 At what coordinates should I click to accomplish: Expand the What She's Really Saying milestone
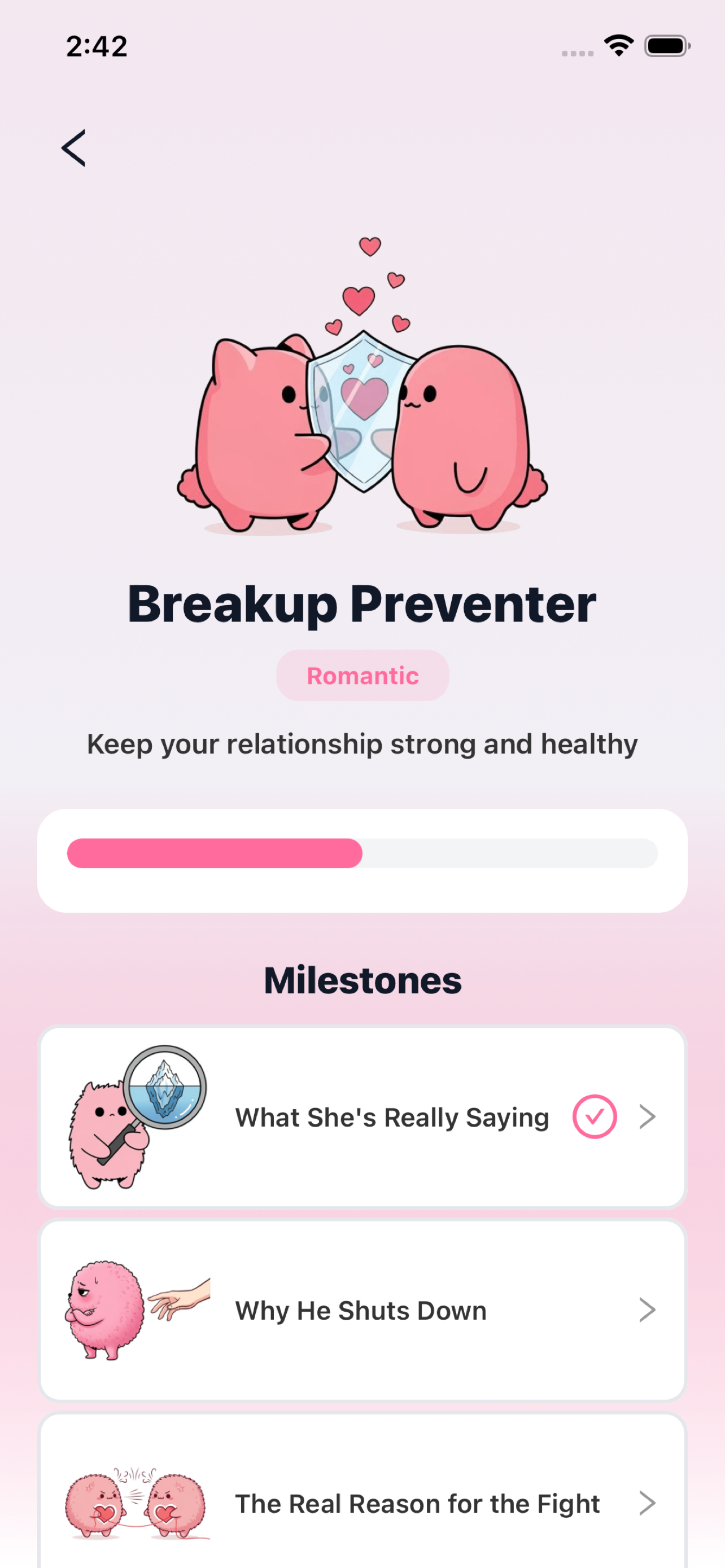tap(647, 1116)
